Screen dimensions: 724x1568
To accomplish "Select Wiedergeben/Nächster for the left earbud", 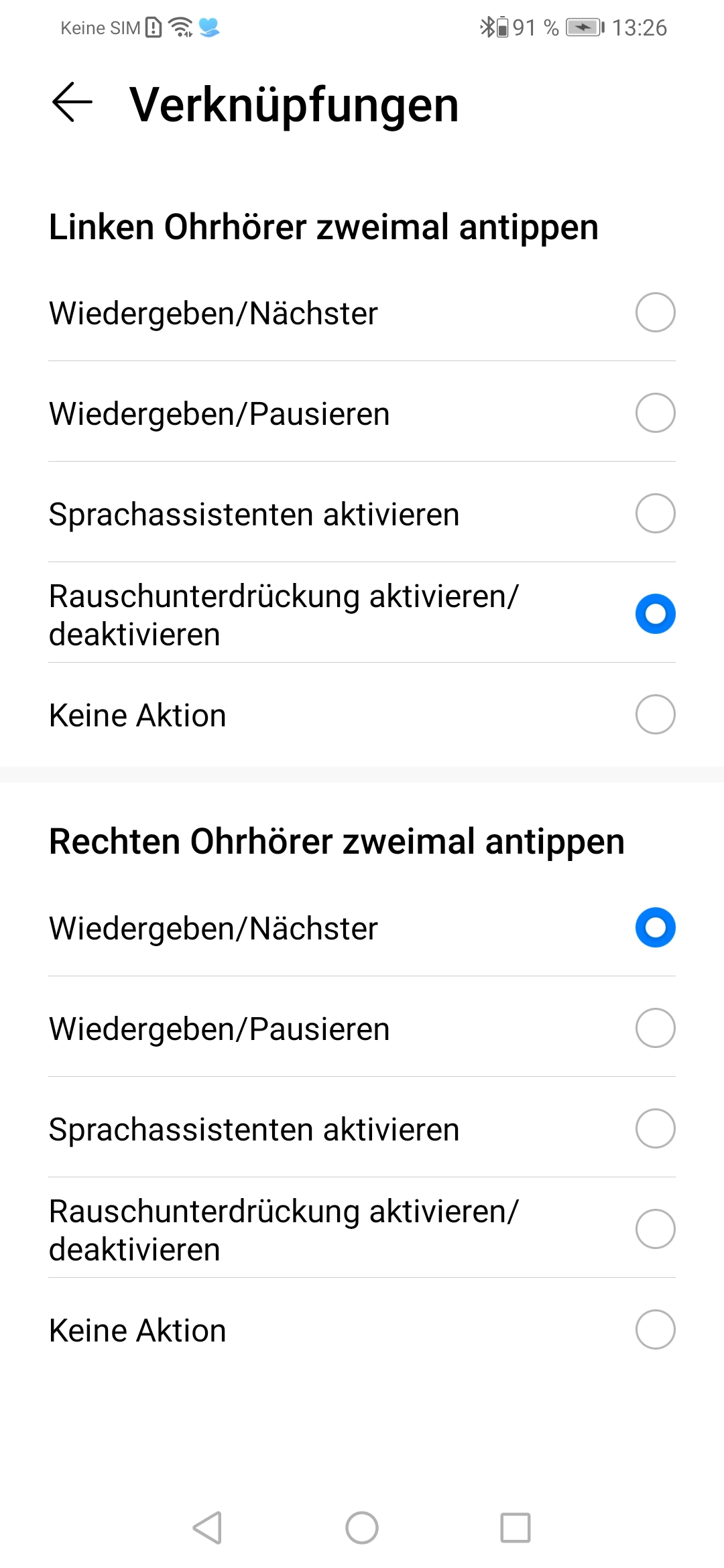I will pyautogui.click(x=362, y=312).
